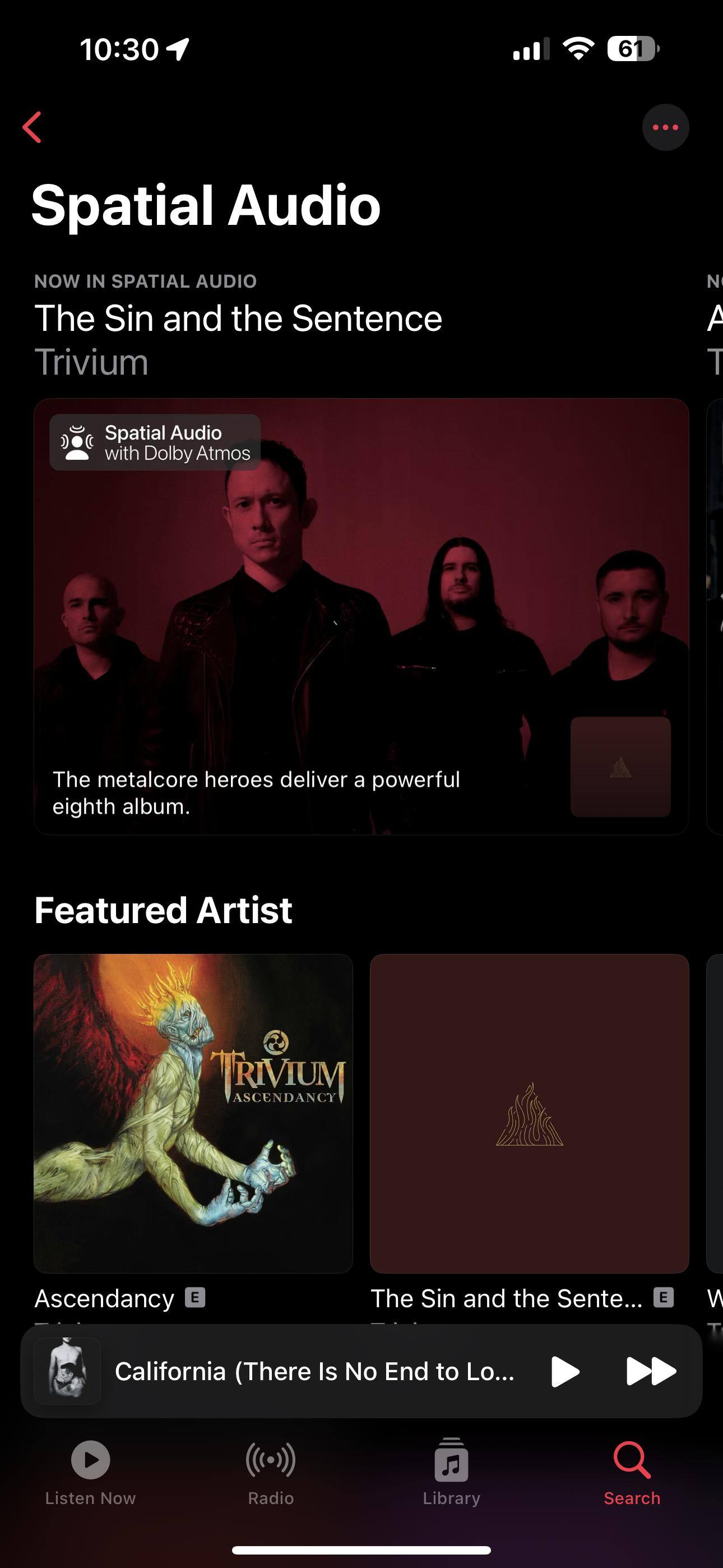Open the Ascendancy album
The height and width of the screenshot is (1568, 723).
193,1113
